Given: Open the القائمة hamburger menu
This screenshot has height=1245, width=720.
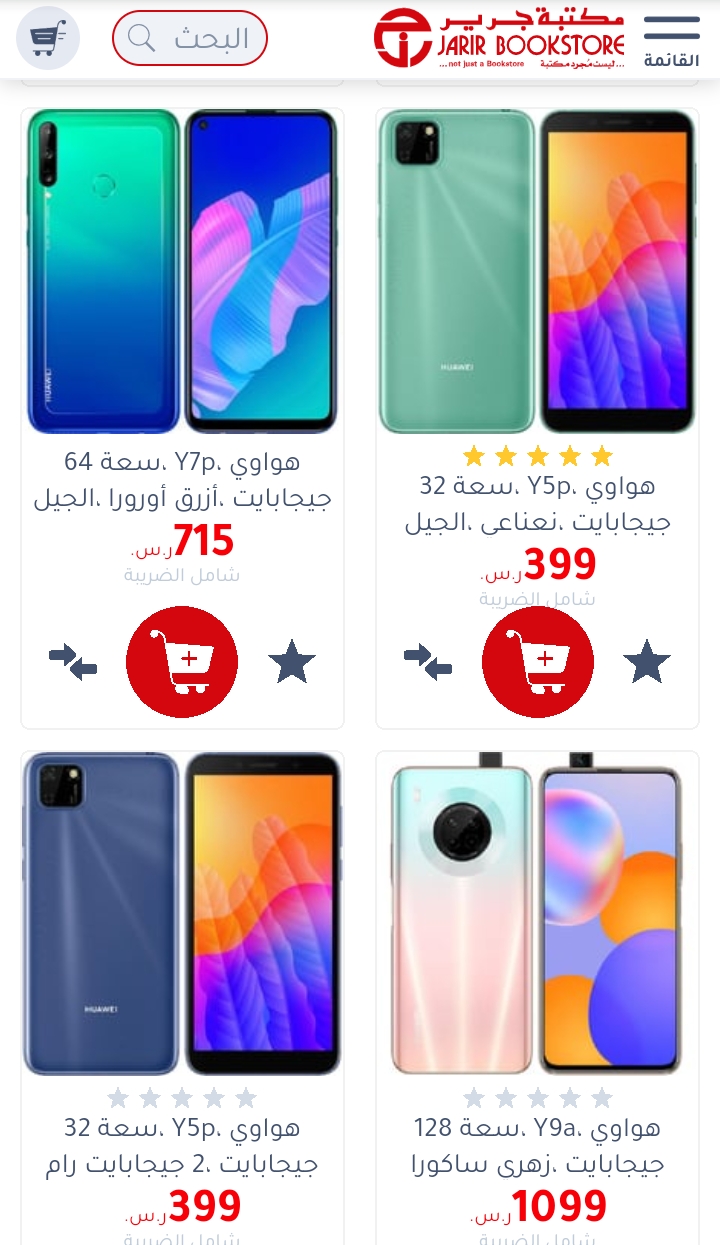Looking at the screenshot, I should tap(672, 40).
